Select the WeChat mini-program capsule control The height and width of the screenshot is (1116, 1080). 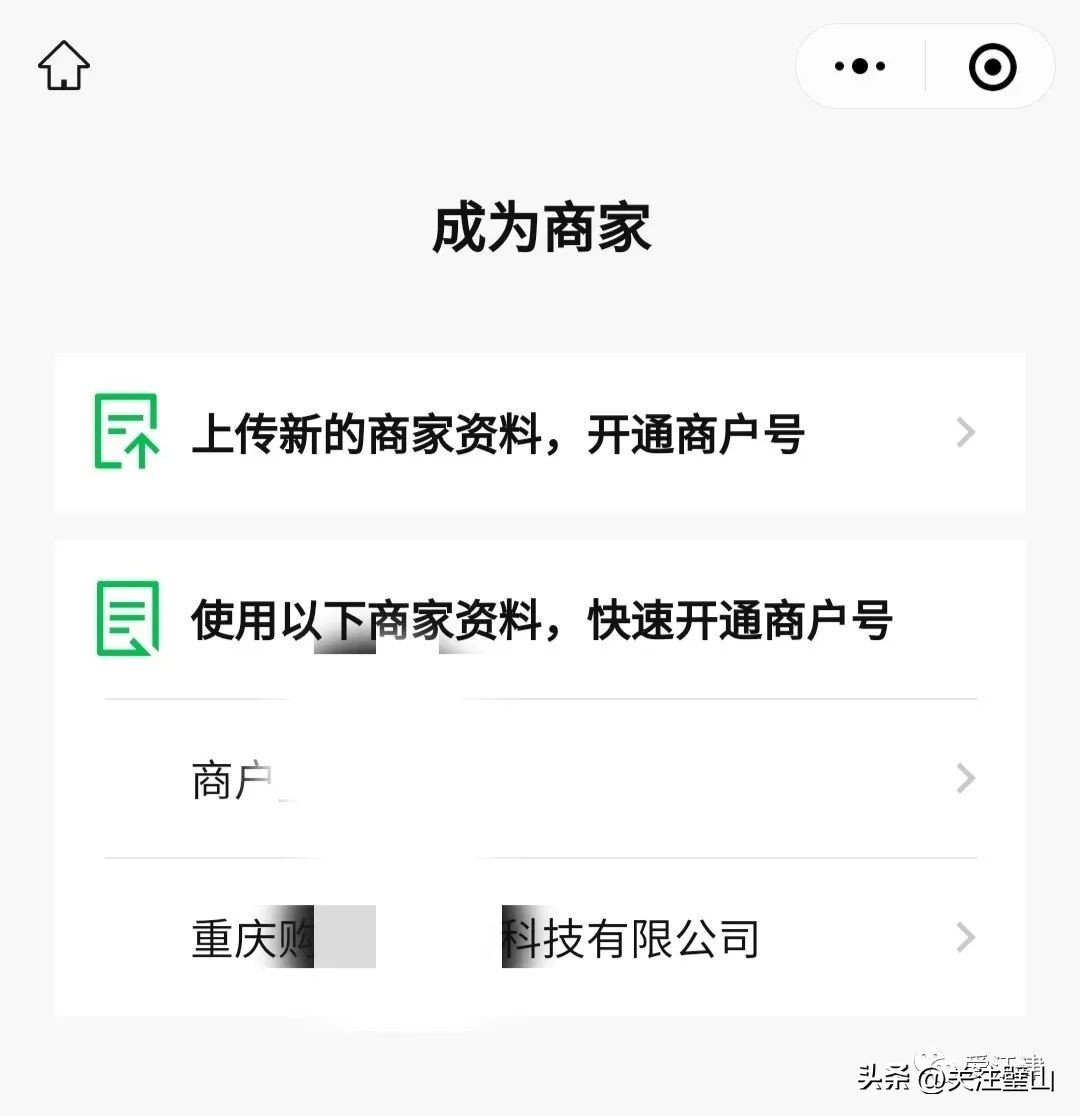[x=925, y=66]
